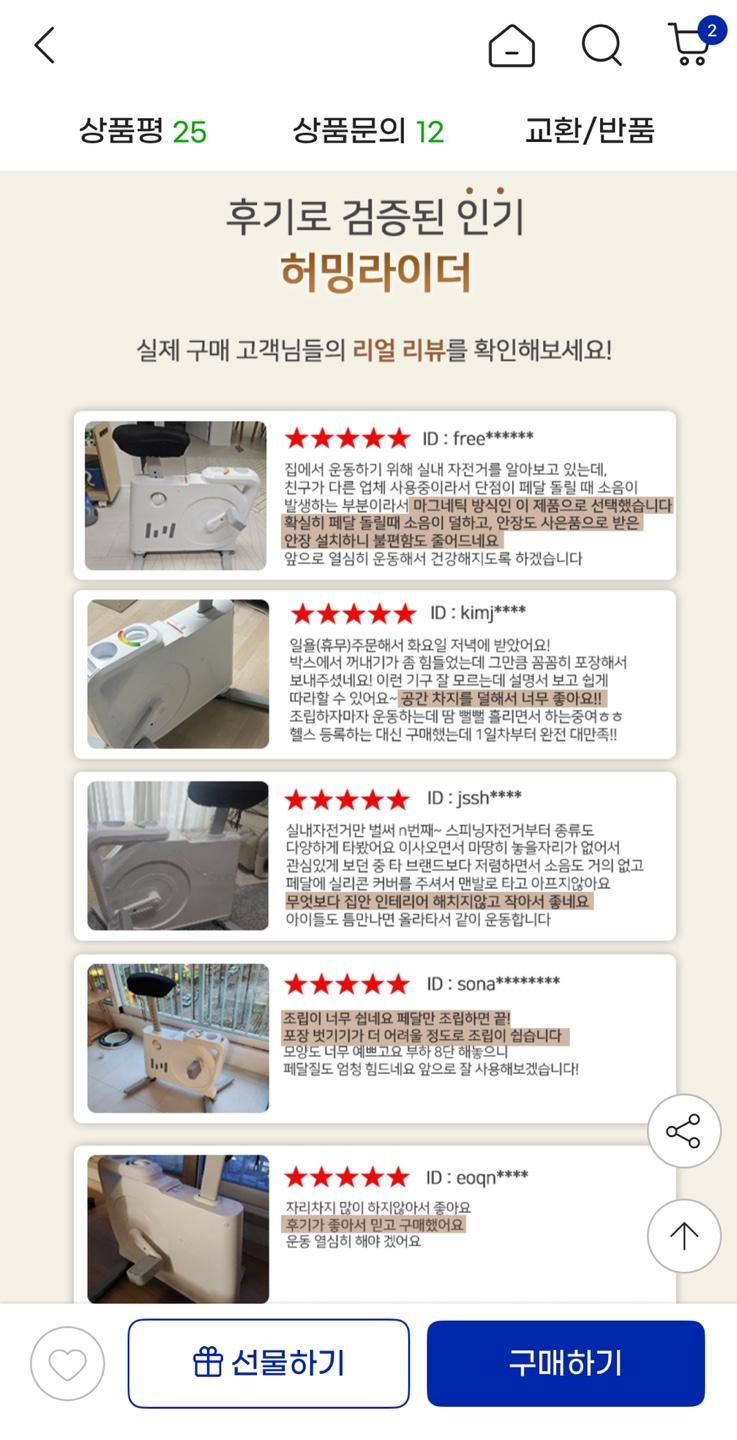Go back to the previous page
Screen dimensions: 737x1440
pos(44,45)
